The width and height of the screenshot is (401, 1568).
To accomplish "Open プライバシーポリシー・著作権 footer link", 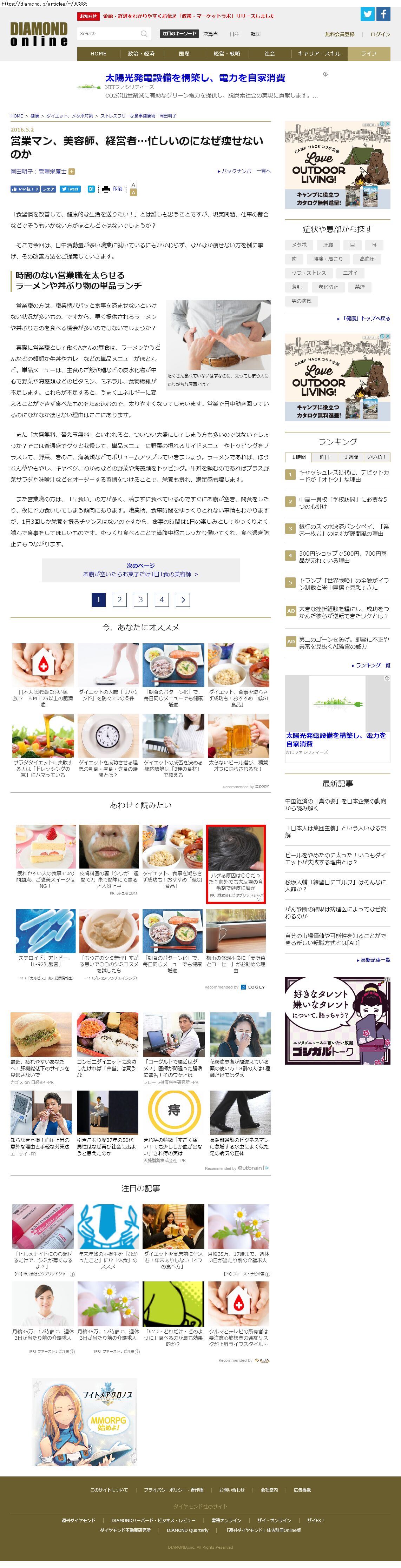I will click(x=173, y=1489).
